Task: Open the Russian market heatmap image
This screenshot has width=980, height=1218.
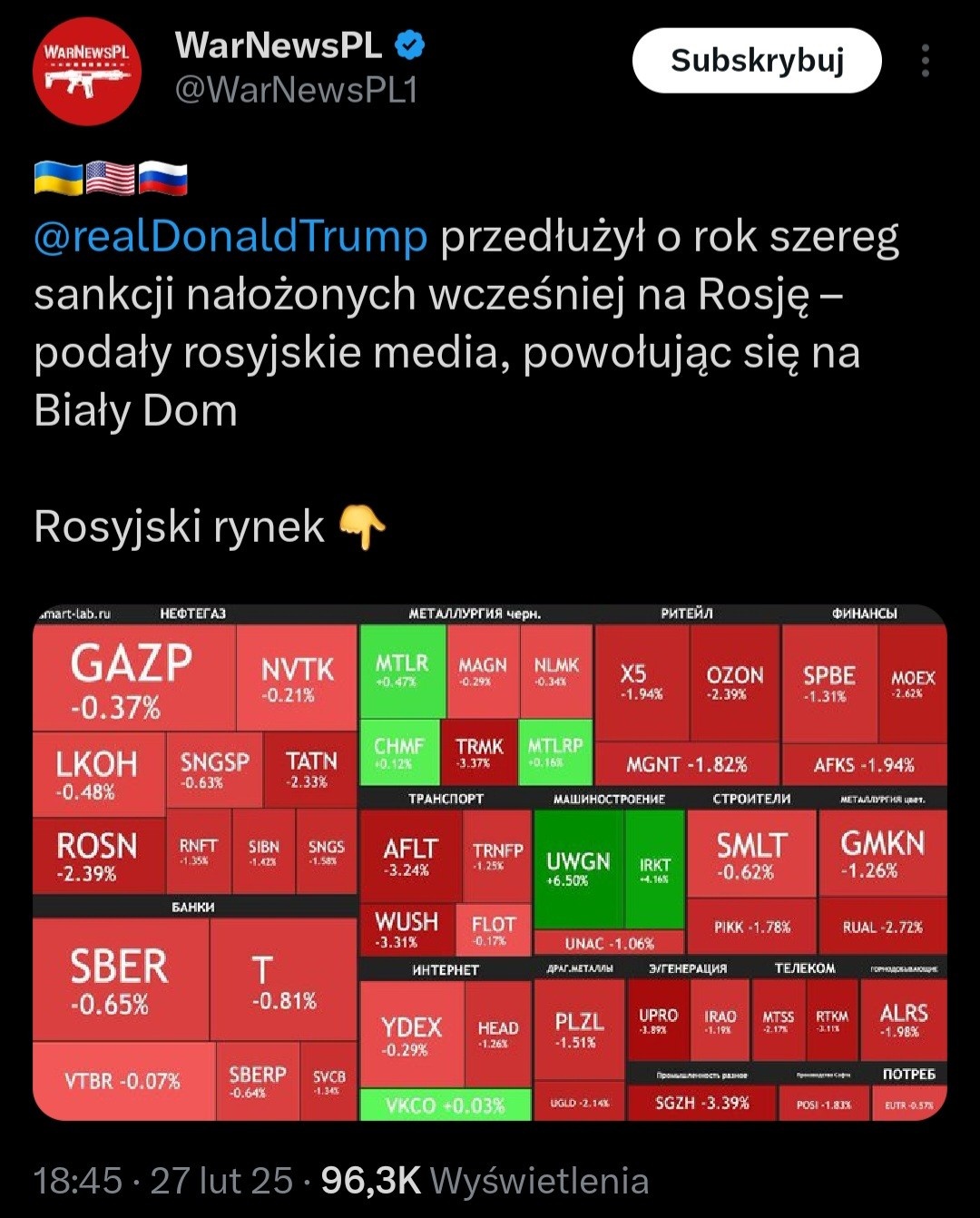Action: click(490, 862)
